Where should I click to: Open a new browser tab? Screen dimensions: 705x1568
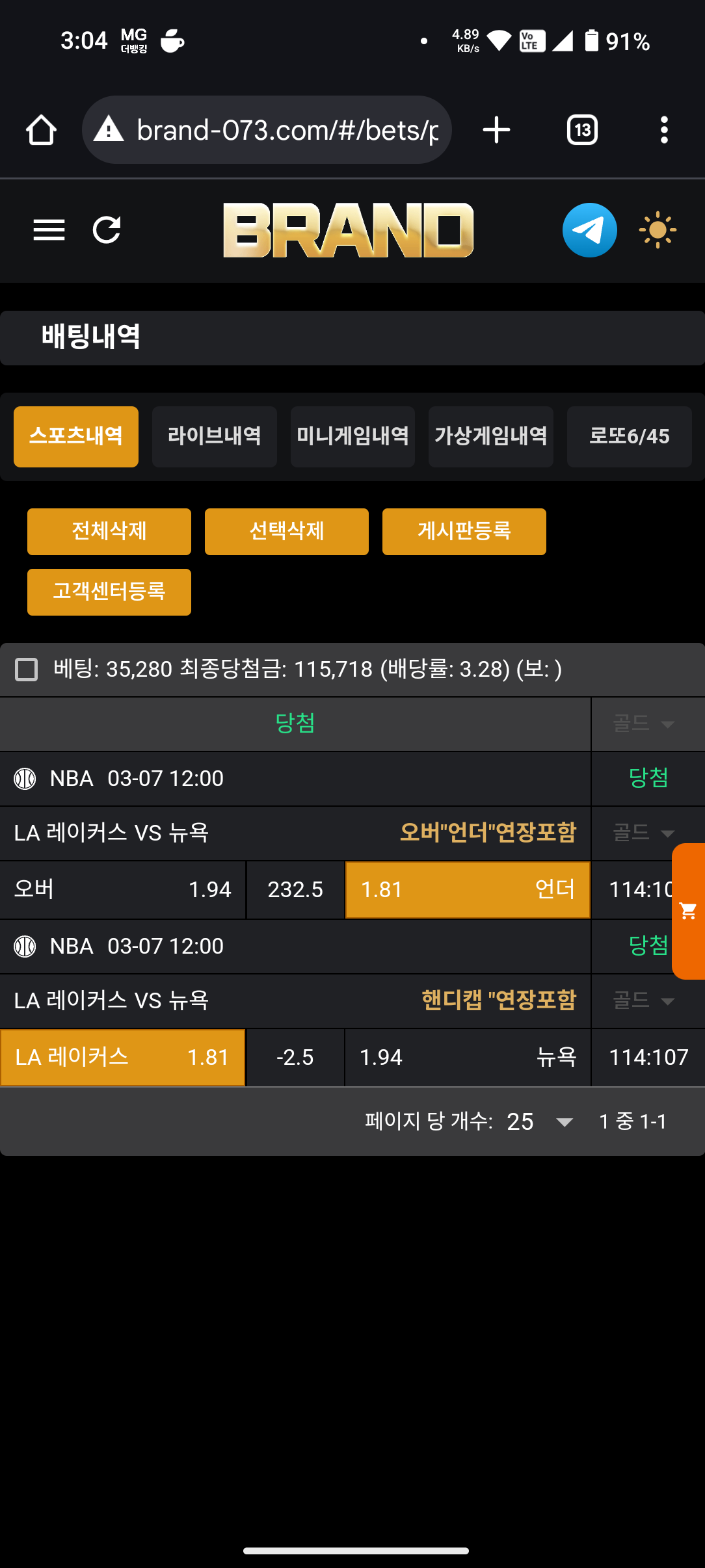tap(496, 130)
